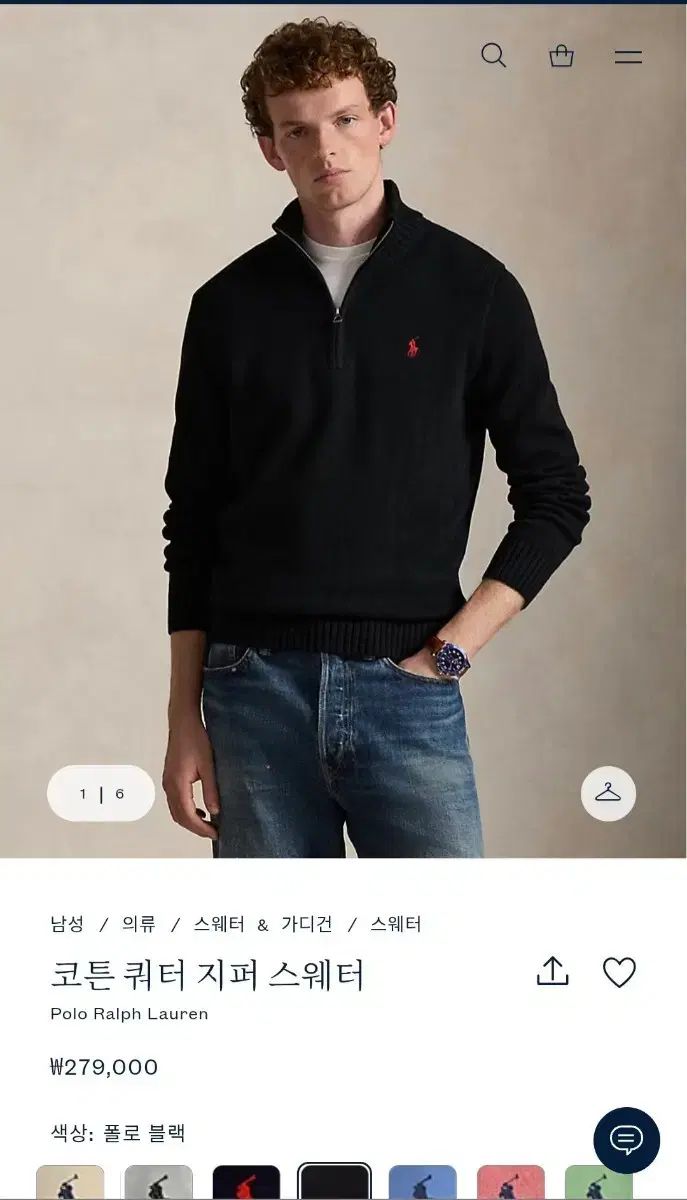This screenshot has width=687, height=1200.
Task: Go to 의류 breadcrumb
Action: point(138,924)
